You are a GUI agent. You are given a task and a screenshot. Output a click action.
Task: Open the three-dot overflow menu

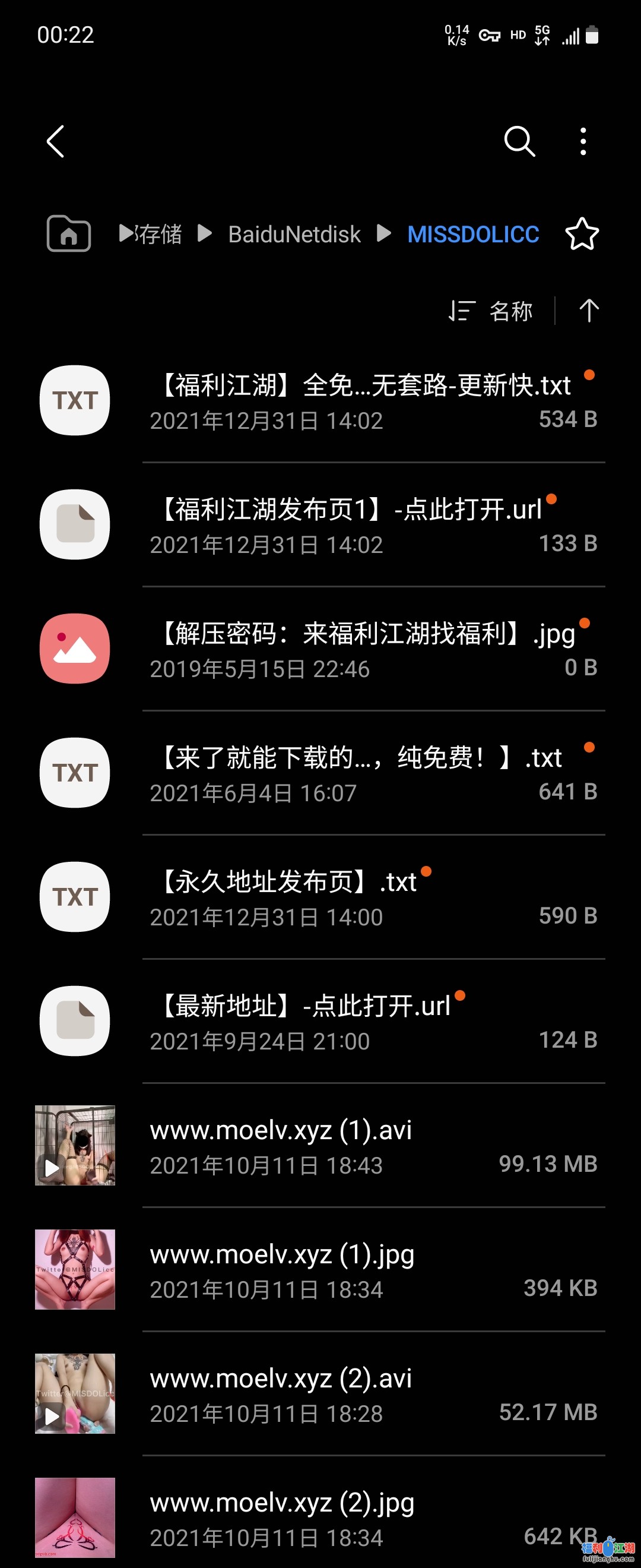(583, 142)
